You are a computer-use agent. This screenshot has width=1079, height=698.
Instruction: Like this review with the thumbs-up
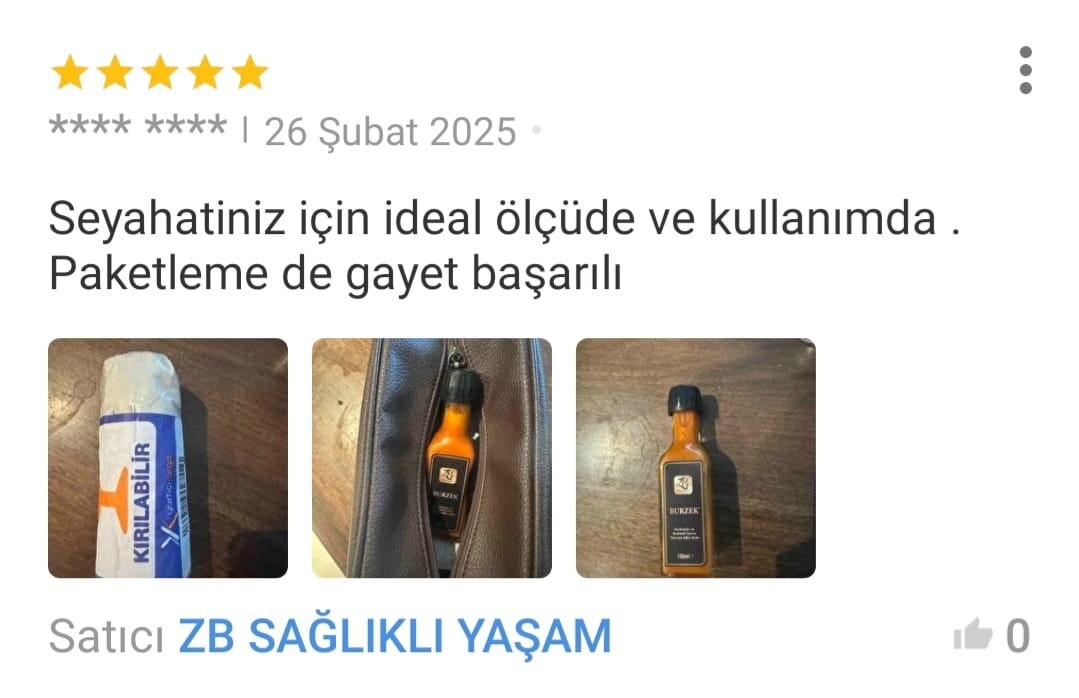(x=972, y=635)
